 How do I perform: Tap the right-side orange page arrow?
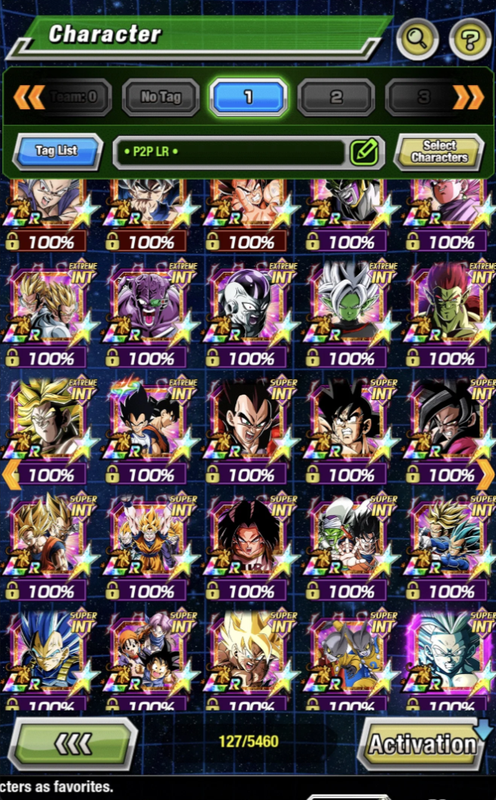coord(486,474)
